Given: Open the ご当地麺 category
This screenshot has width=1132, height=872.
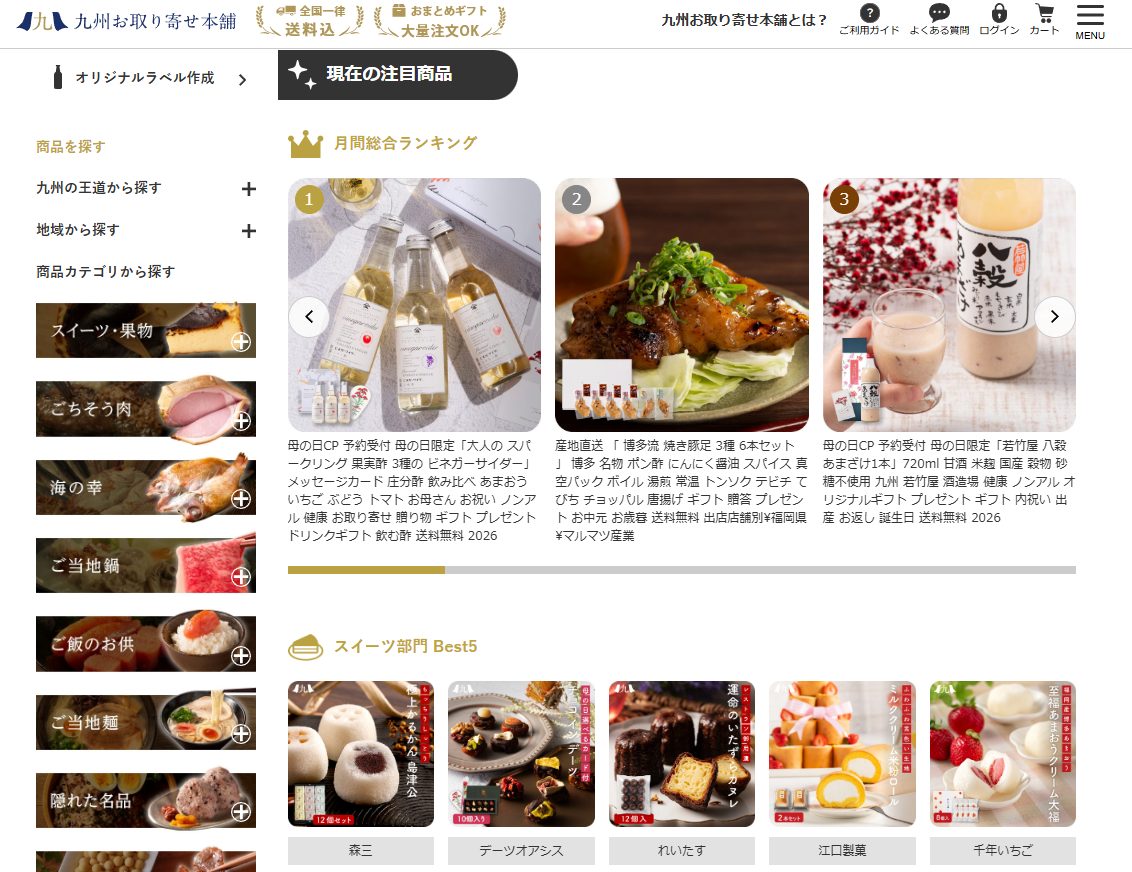Looking at the screenshot, I should (146, 722).
